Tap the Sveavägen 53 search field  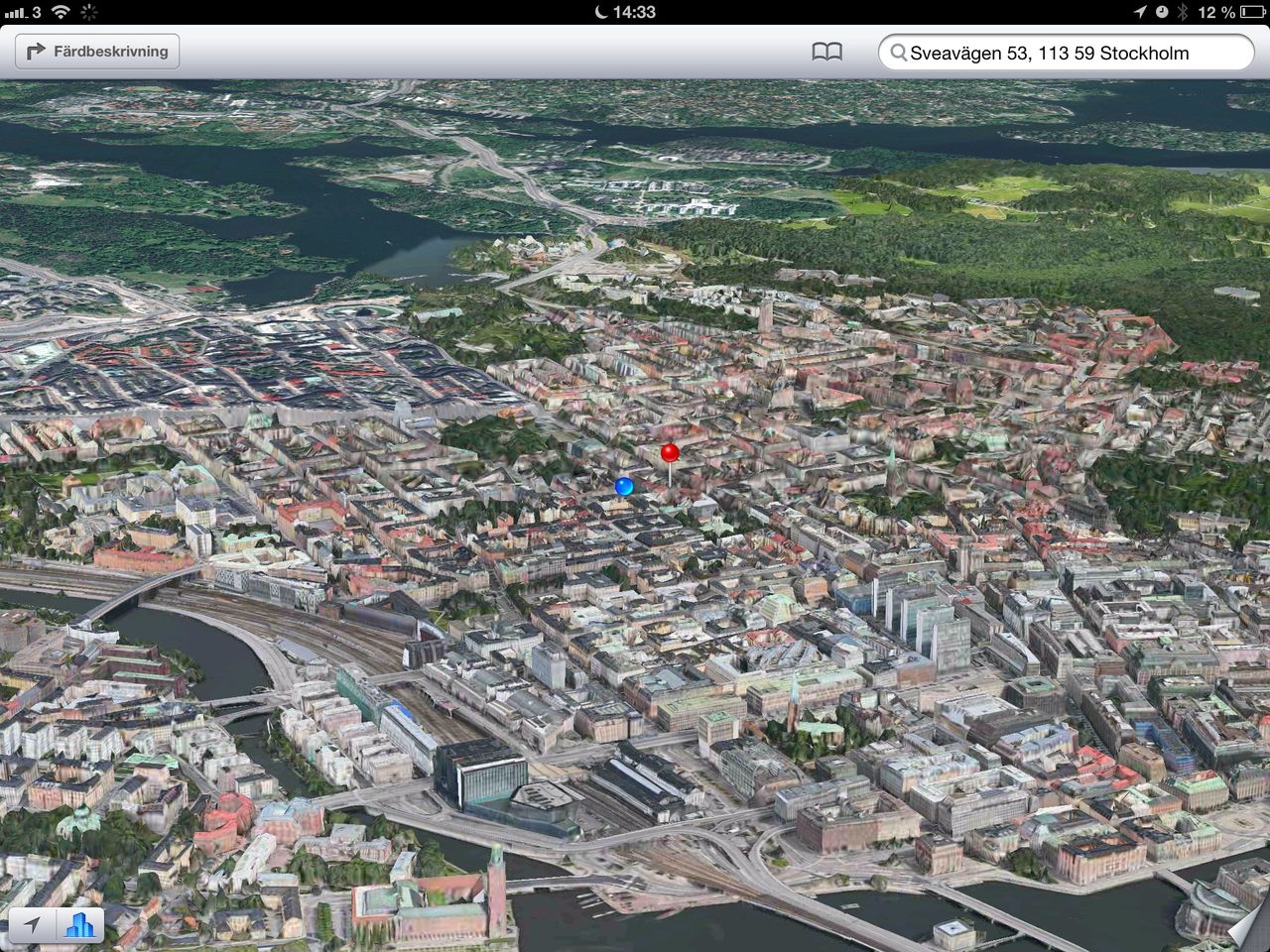click(x=1066, y=54)
